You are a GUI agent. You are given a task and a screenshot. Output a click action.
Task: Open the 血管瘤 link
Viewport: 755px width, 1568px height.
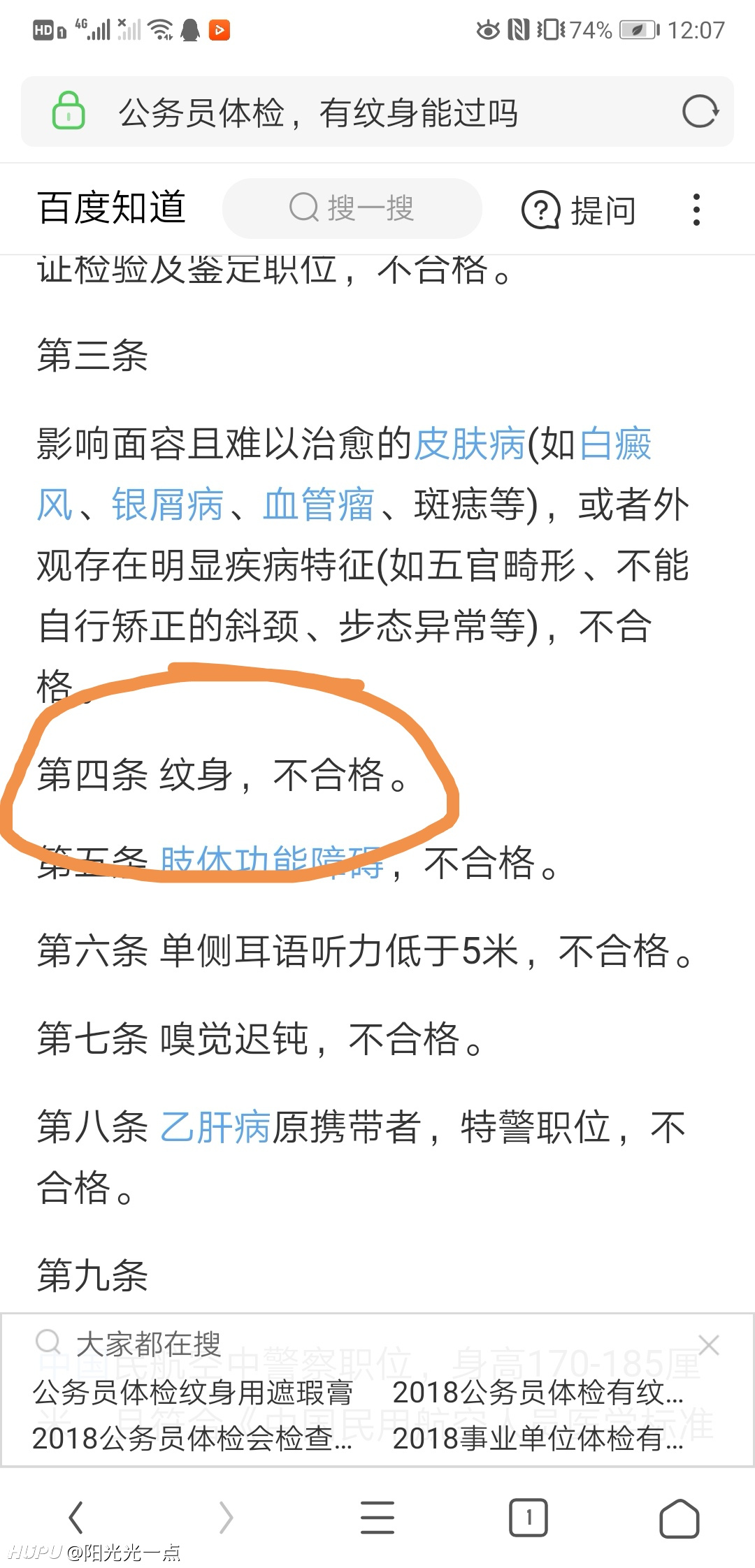pyautogui.click(x=319, y=504)
